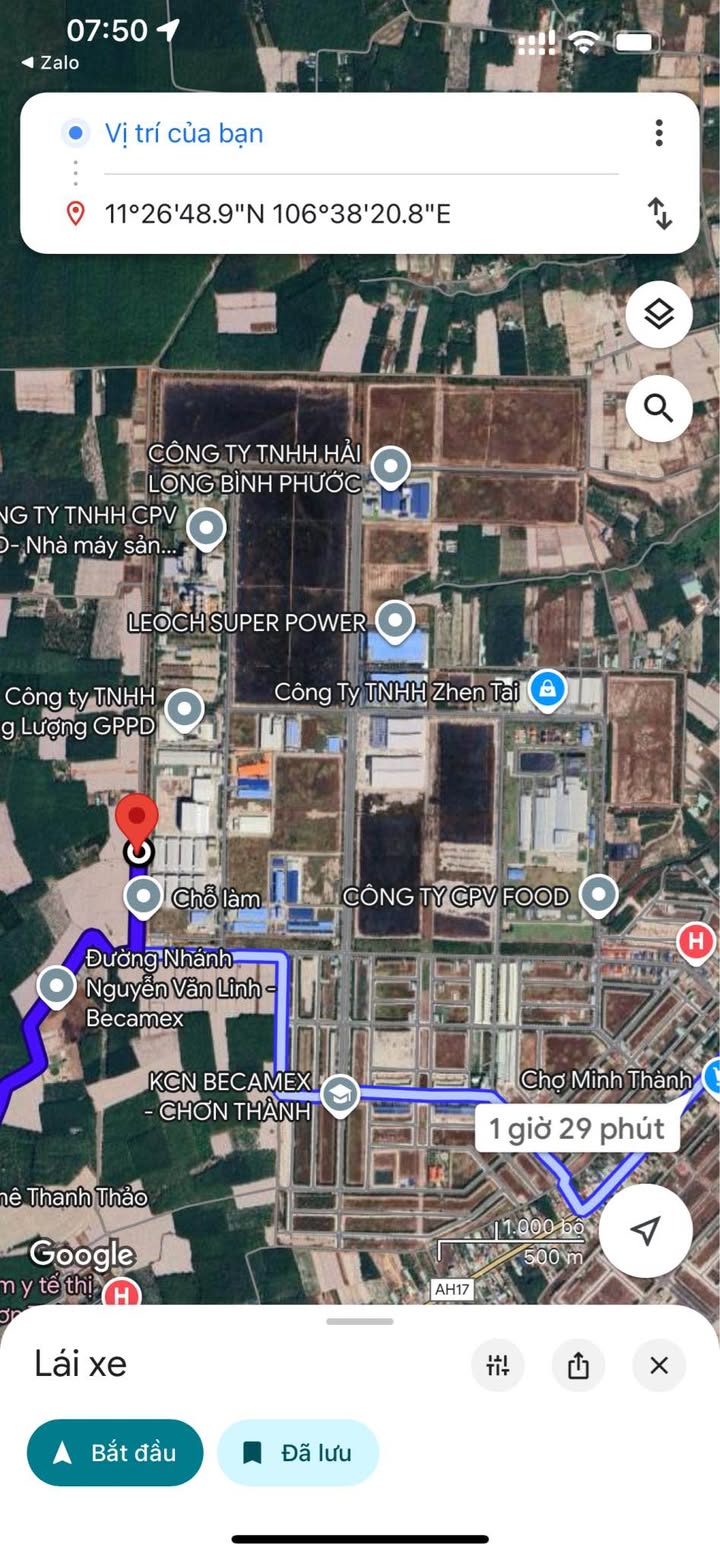Open the Công Ty TNHH Zhen Tai marker

coord(547,689)
